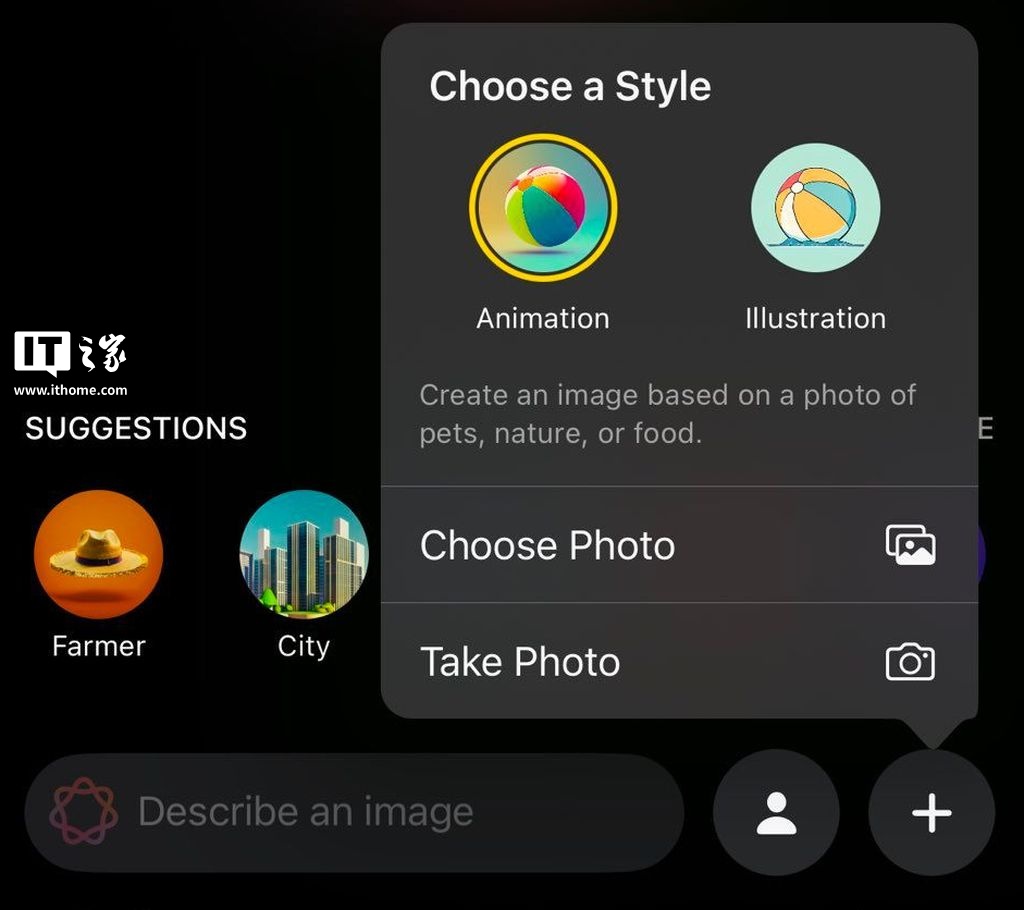This screenshot has width=1024, height=910.
Task: Tap Take Photo to use camera
Action: click(x=678, y=662)
